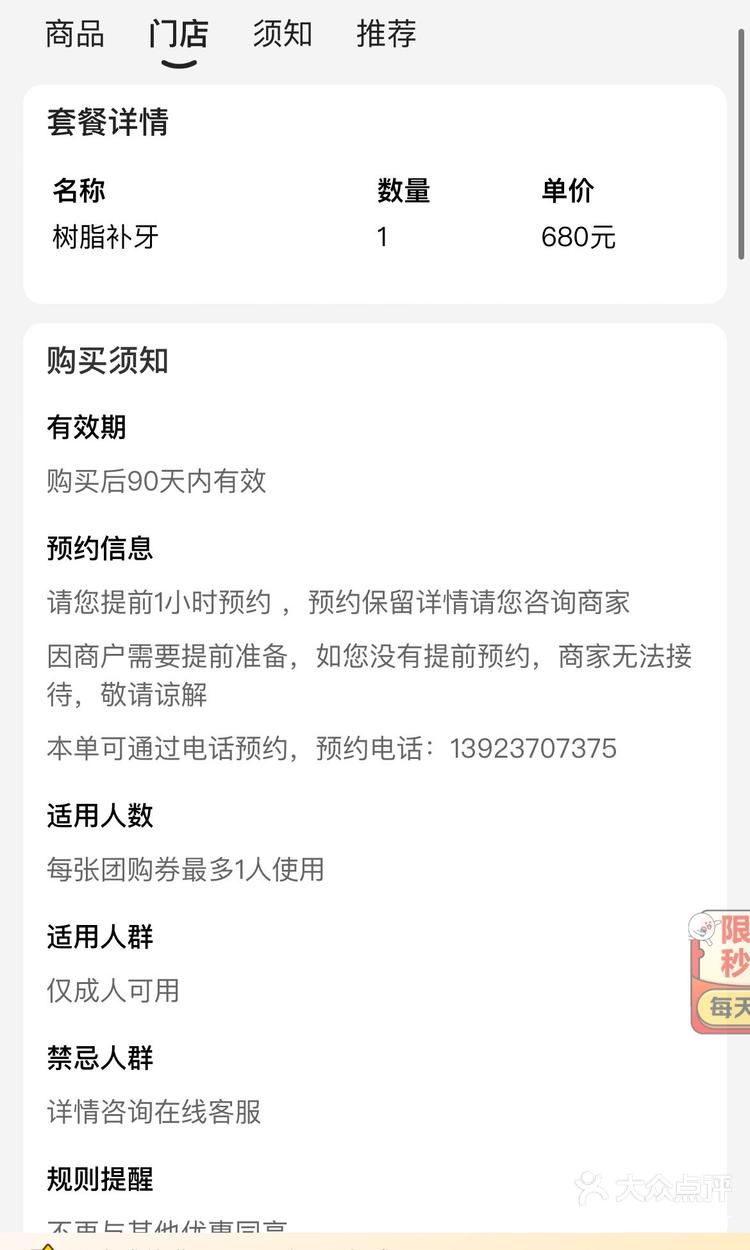Contact online customer service via 详情咨询在线客服
The width and height of the screenshot is (750, 1250).
click(x=153, y=1113)
